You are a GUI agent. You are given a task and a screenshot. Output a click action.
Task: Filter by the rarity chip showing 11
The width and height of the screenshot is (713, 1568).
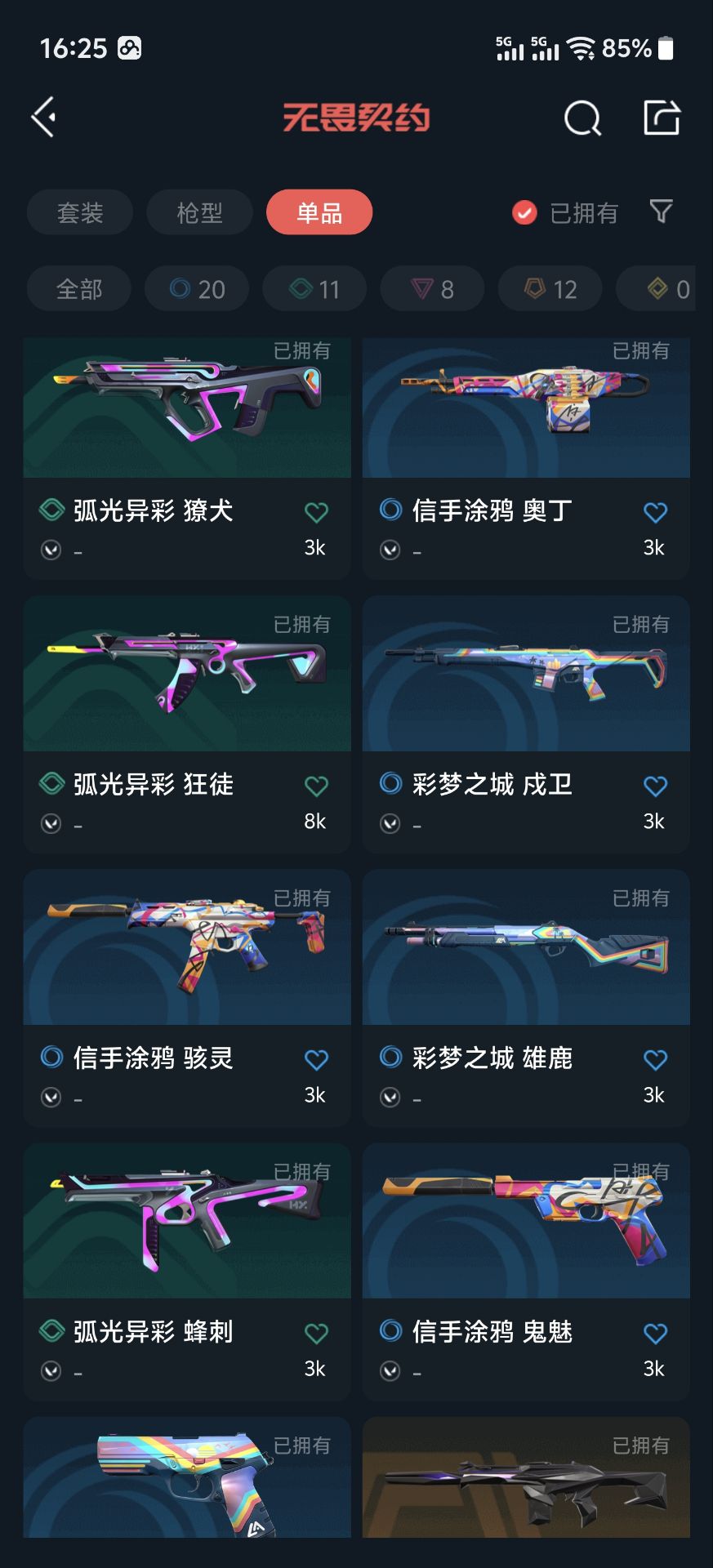click(x=314, y=288)
